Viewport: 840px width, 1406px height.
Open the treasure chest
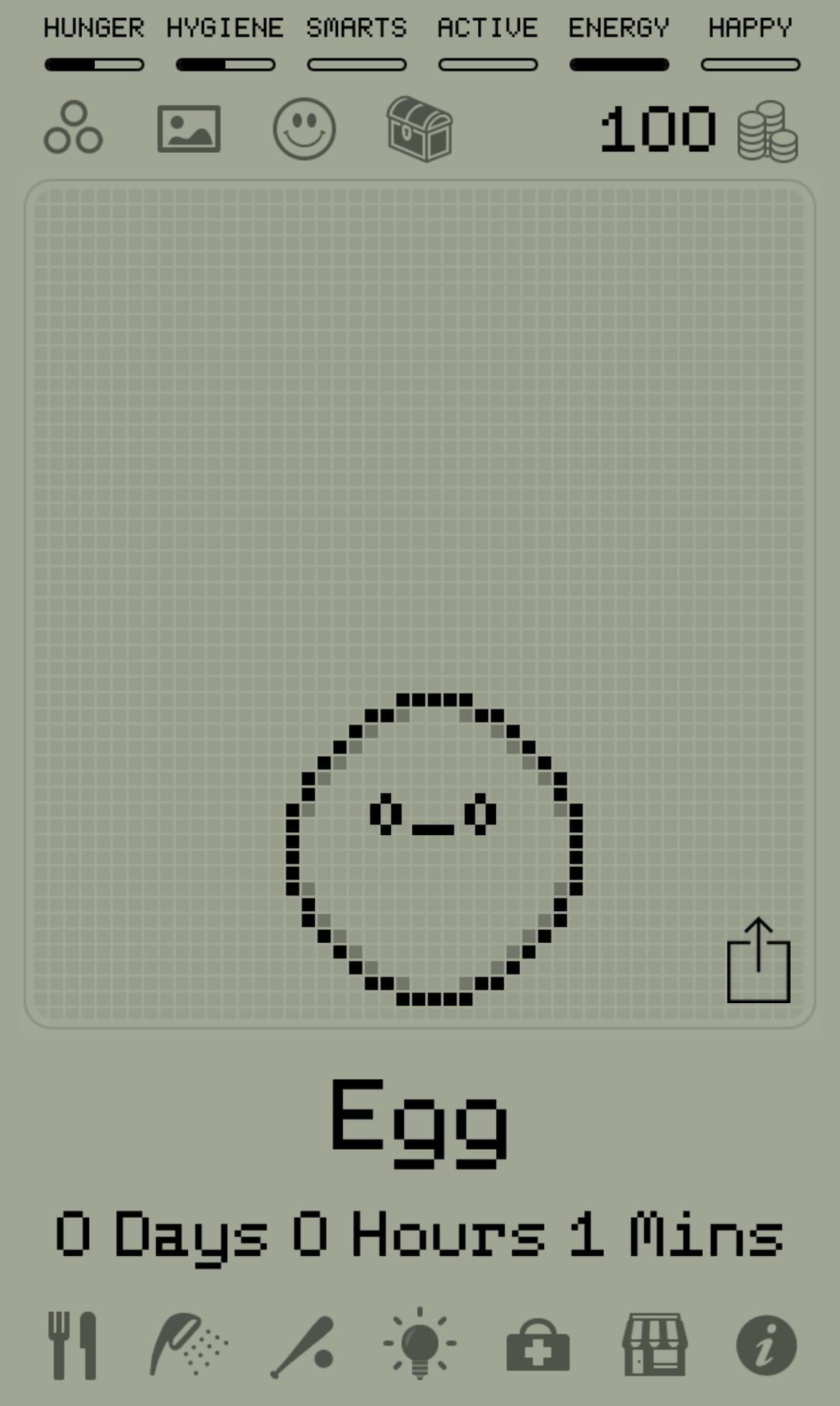(420, 129)
